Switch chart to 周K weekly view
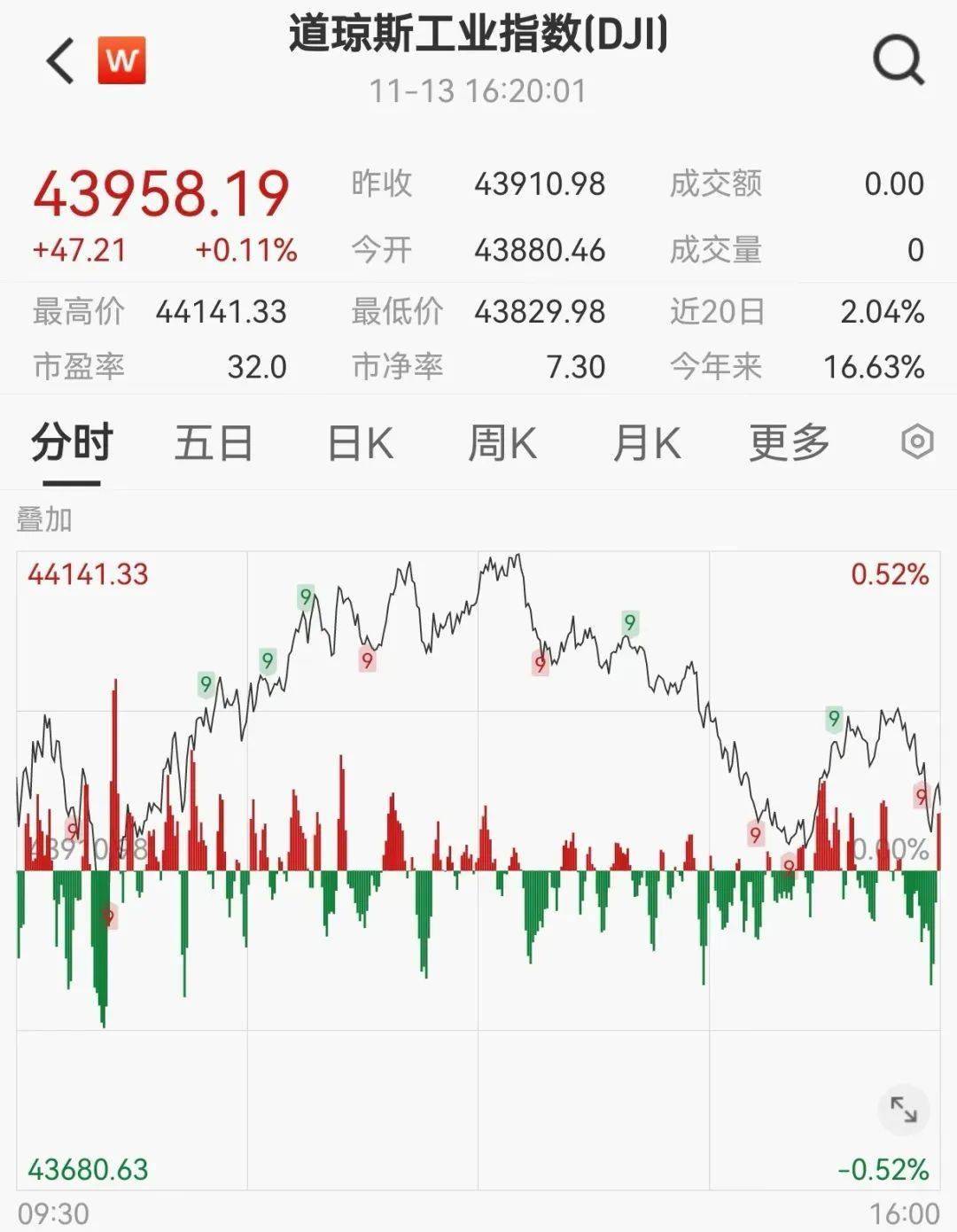The height and width of the screenshot is (1232, 957). pos(502,441)
